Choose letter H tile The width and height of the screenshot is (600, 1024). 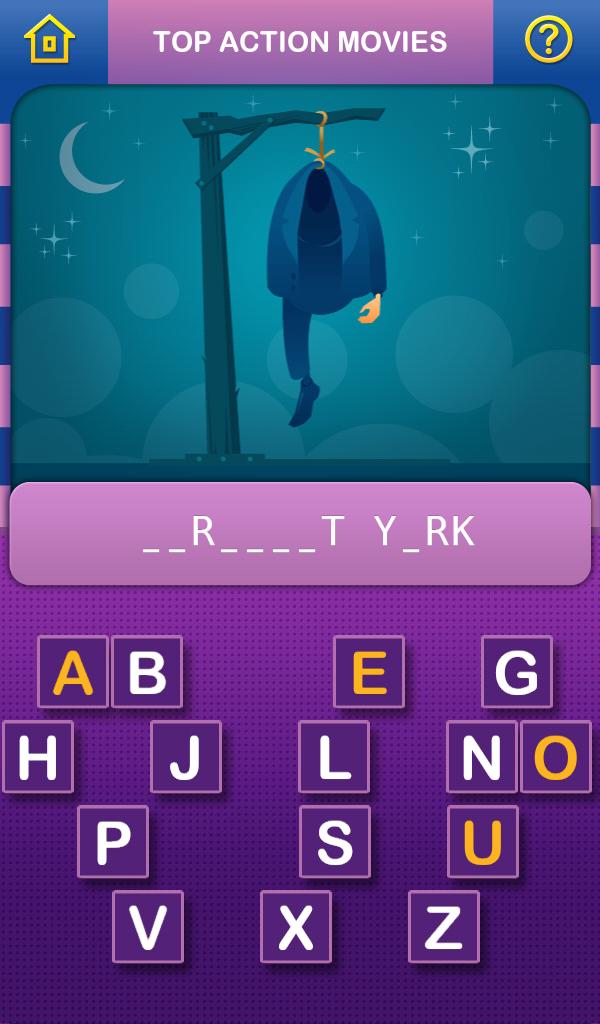(x=38, y=757)
